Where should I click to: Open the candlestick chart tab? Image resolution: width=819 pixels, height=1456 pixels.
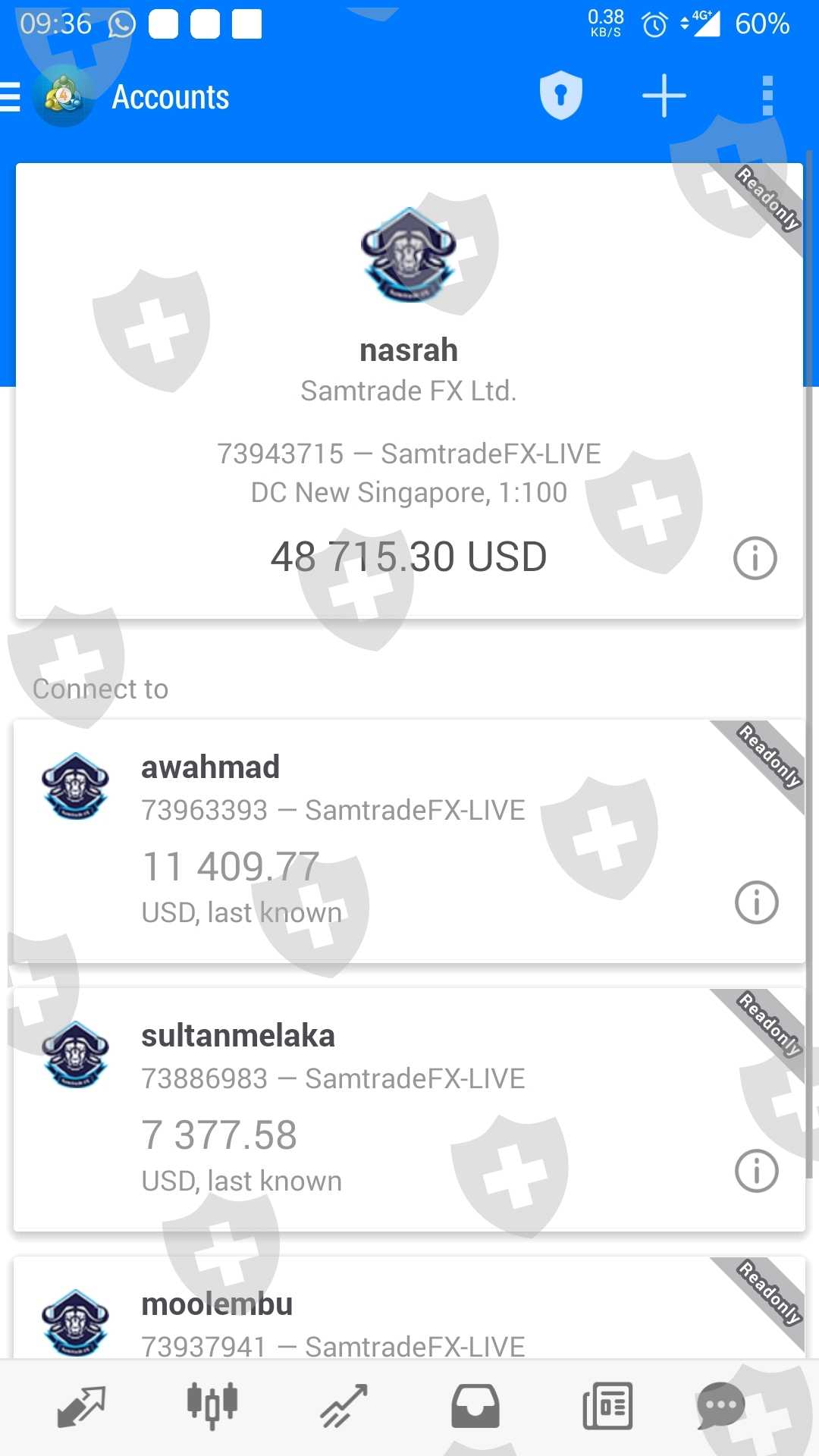pos(212,1407)
